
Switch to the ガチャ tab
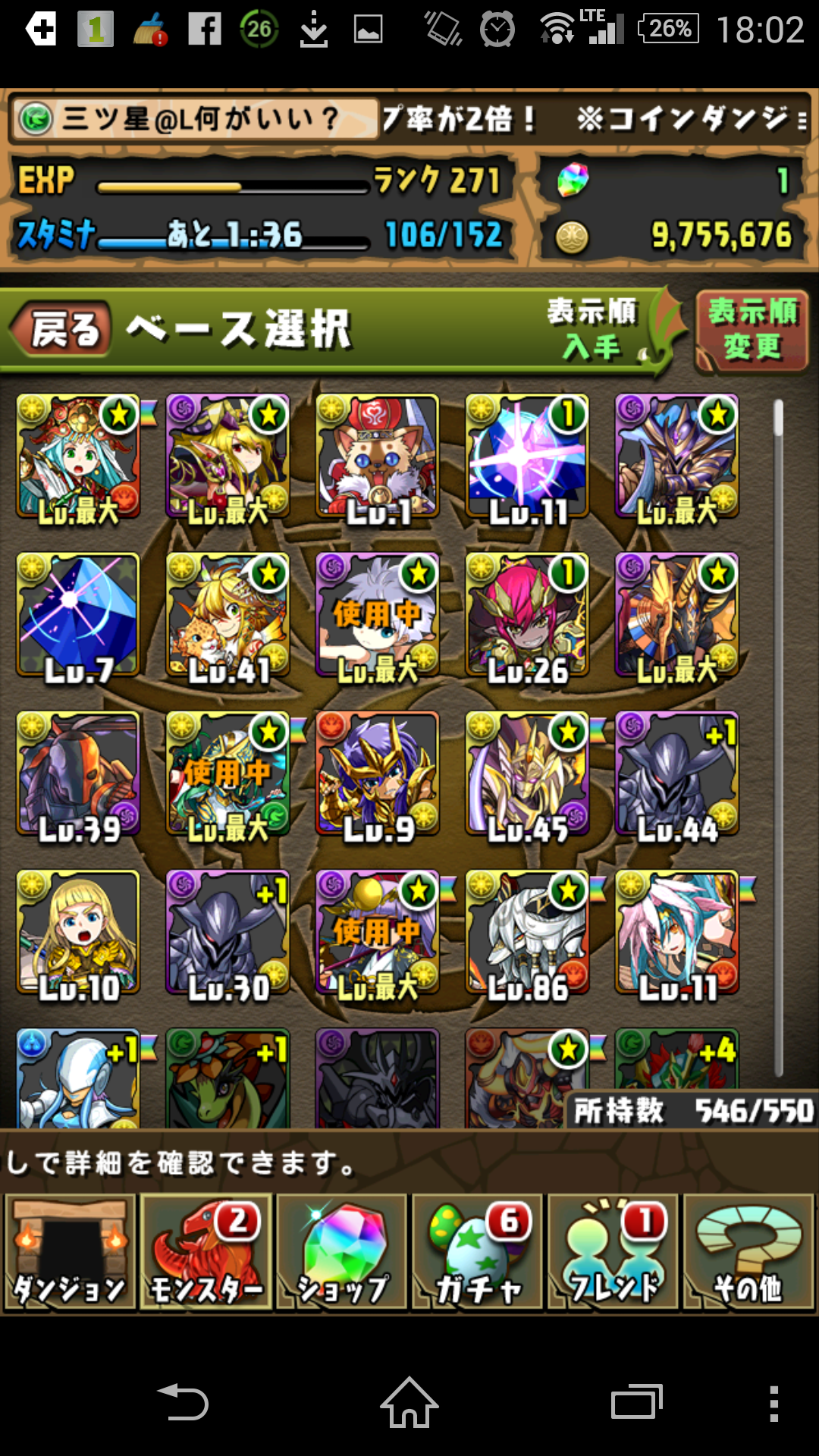tap(478, 1252)
